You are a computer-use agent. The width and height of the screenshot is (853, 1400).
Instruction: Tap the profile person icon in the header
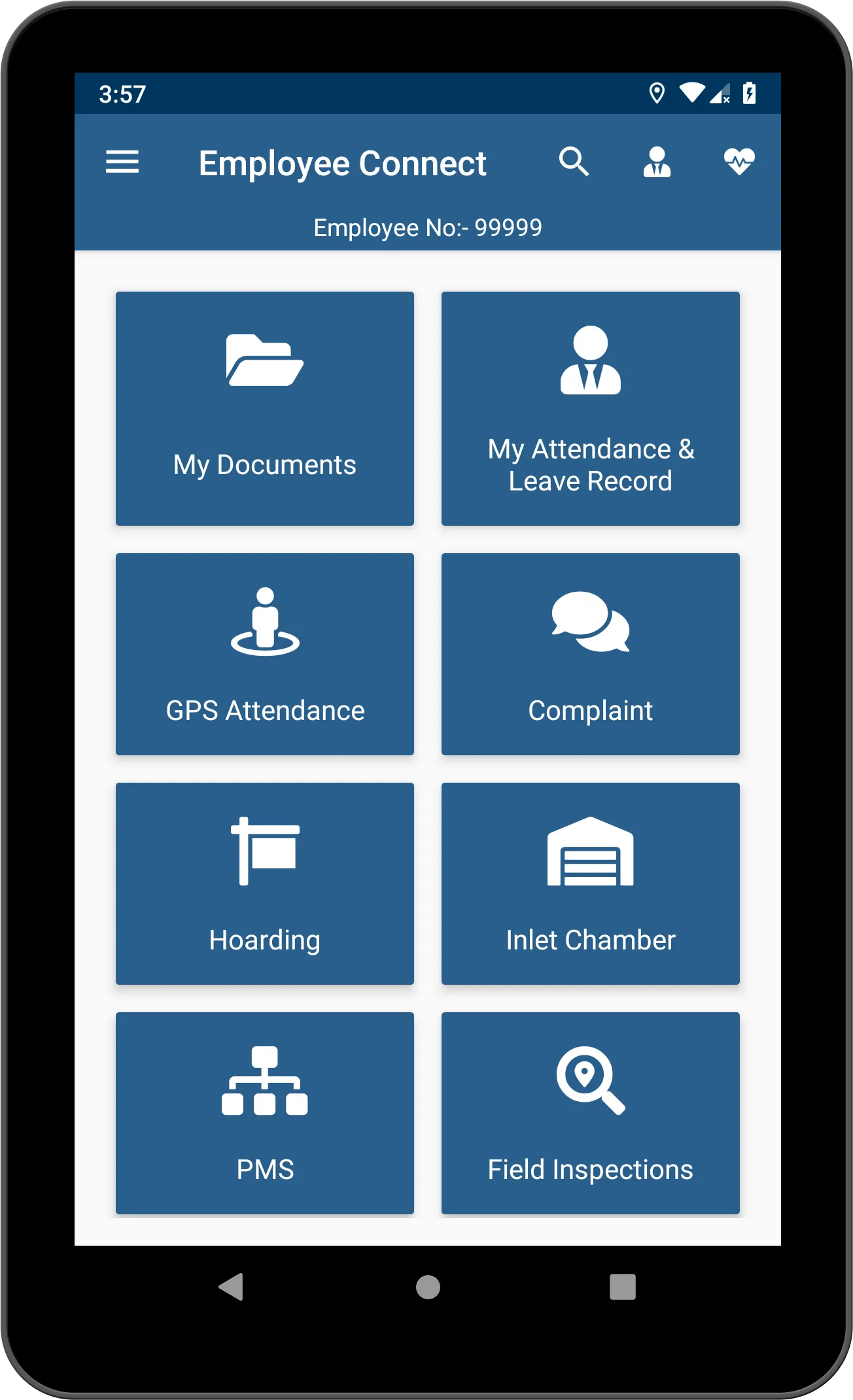point(657,162)
